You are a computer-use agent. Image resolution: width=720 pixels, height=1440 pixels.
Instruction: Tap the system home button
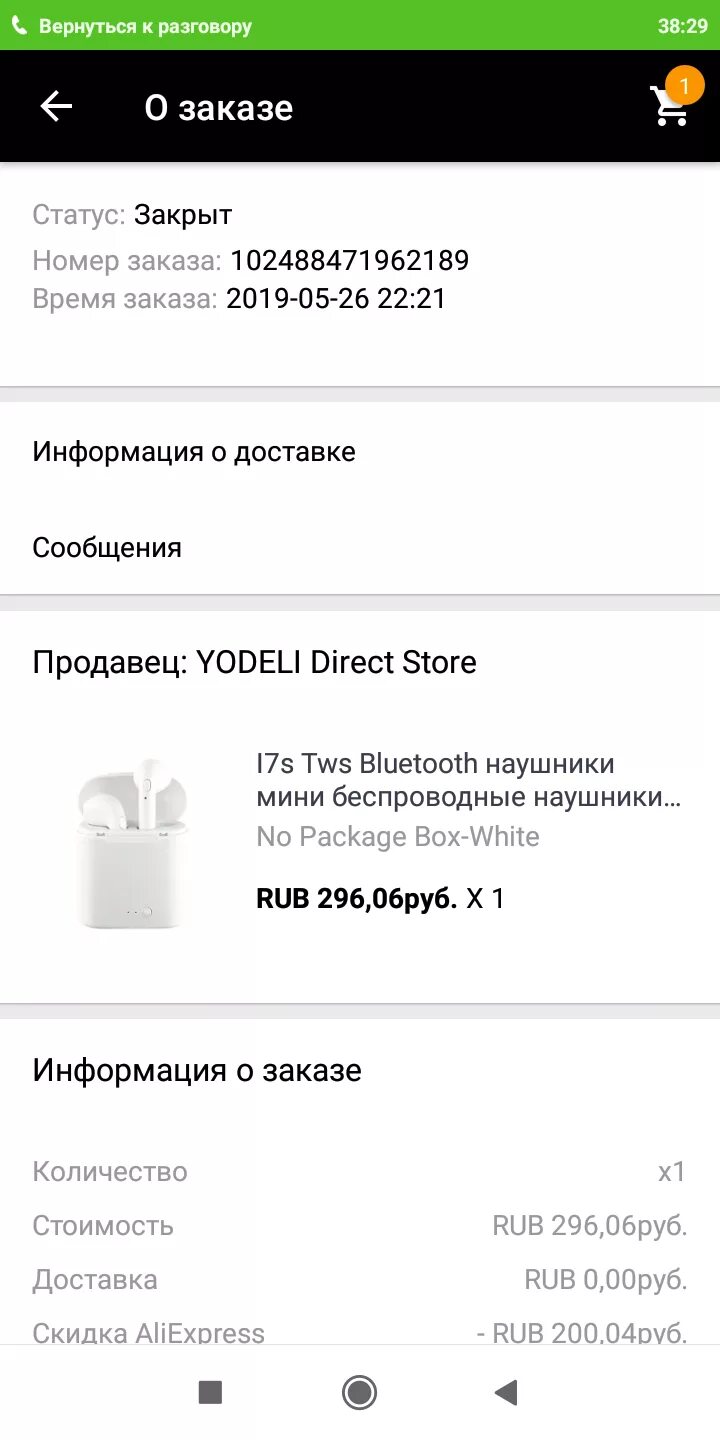click(x=359, y=1392)
